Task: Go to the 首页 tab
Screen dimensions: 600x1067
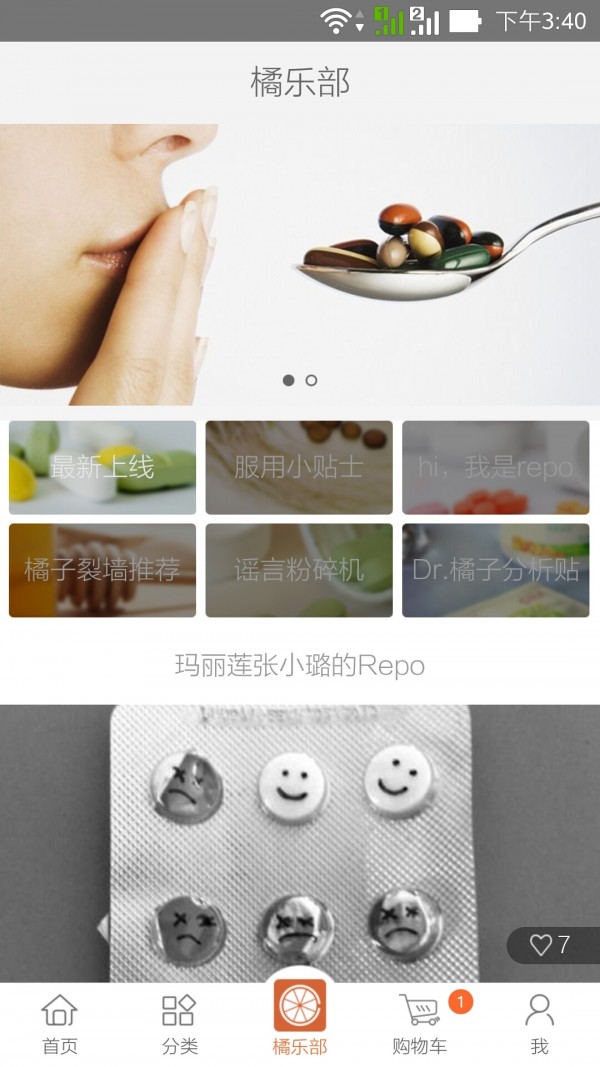Action: (59, 1024)
